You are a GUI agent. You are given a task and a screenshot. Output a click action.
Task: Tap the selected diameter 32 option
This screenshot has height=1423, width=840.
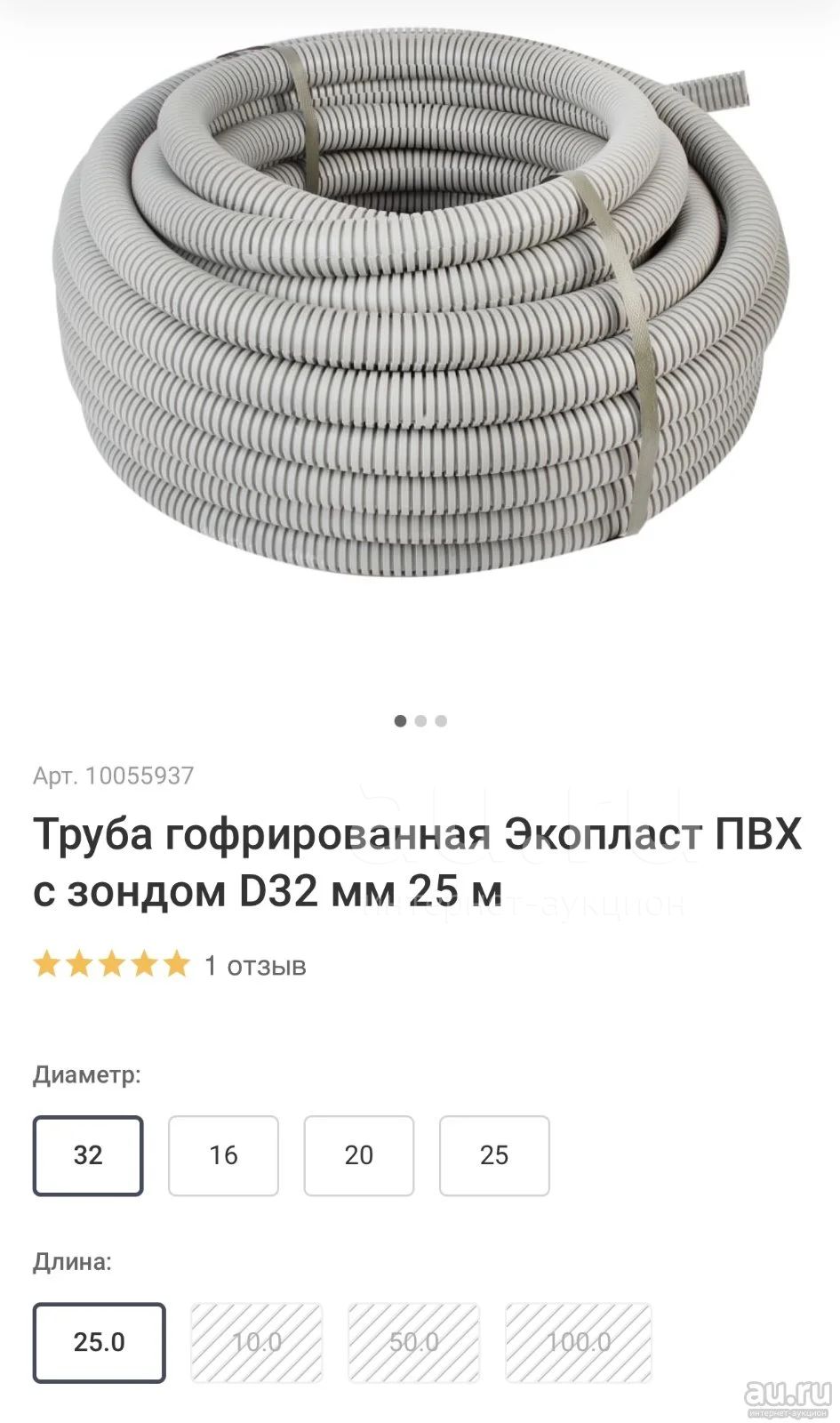88,1155
